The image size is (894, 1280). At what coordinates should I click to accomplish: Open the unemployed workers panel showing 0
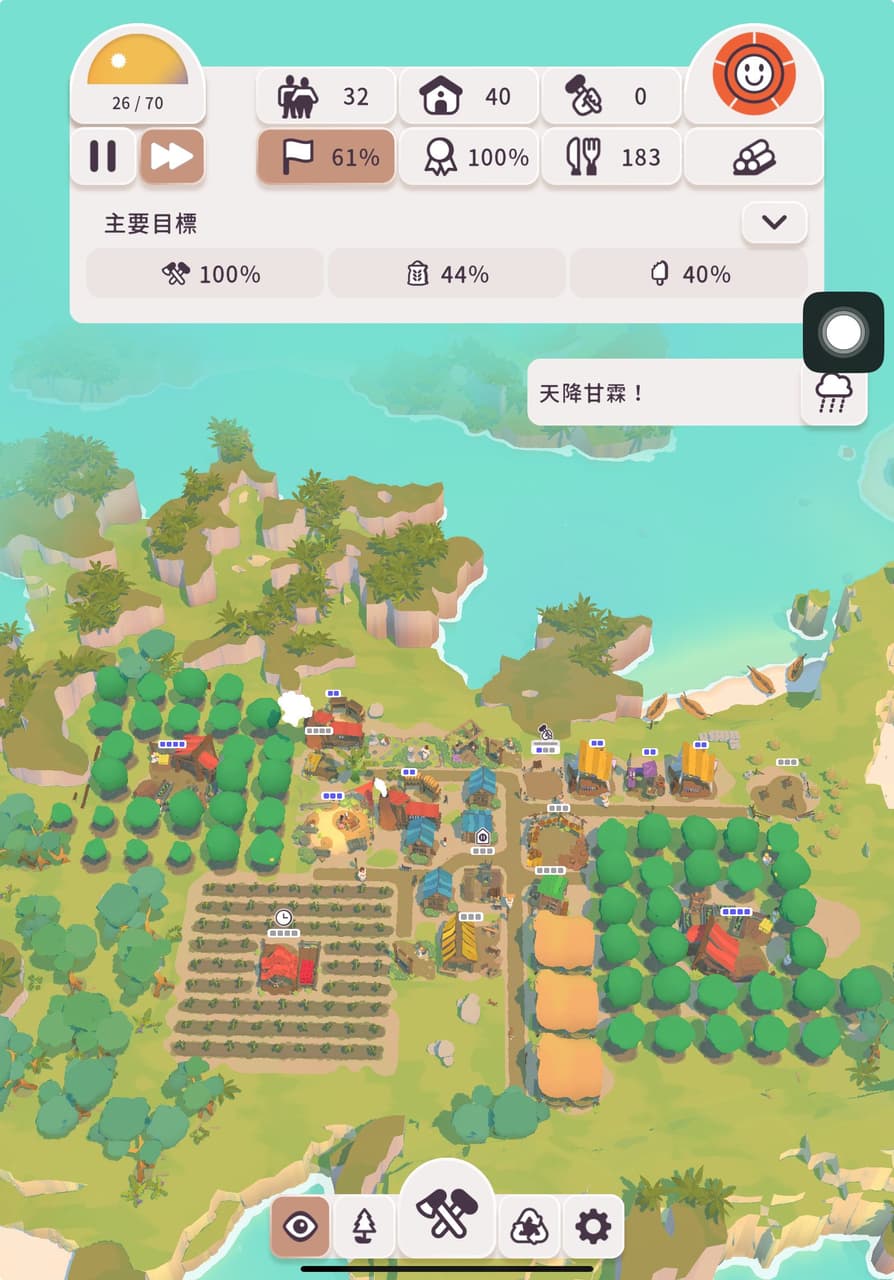coord(610,96)
